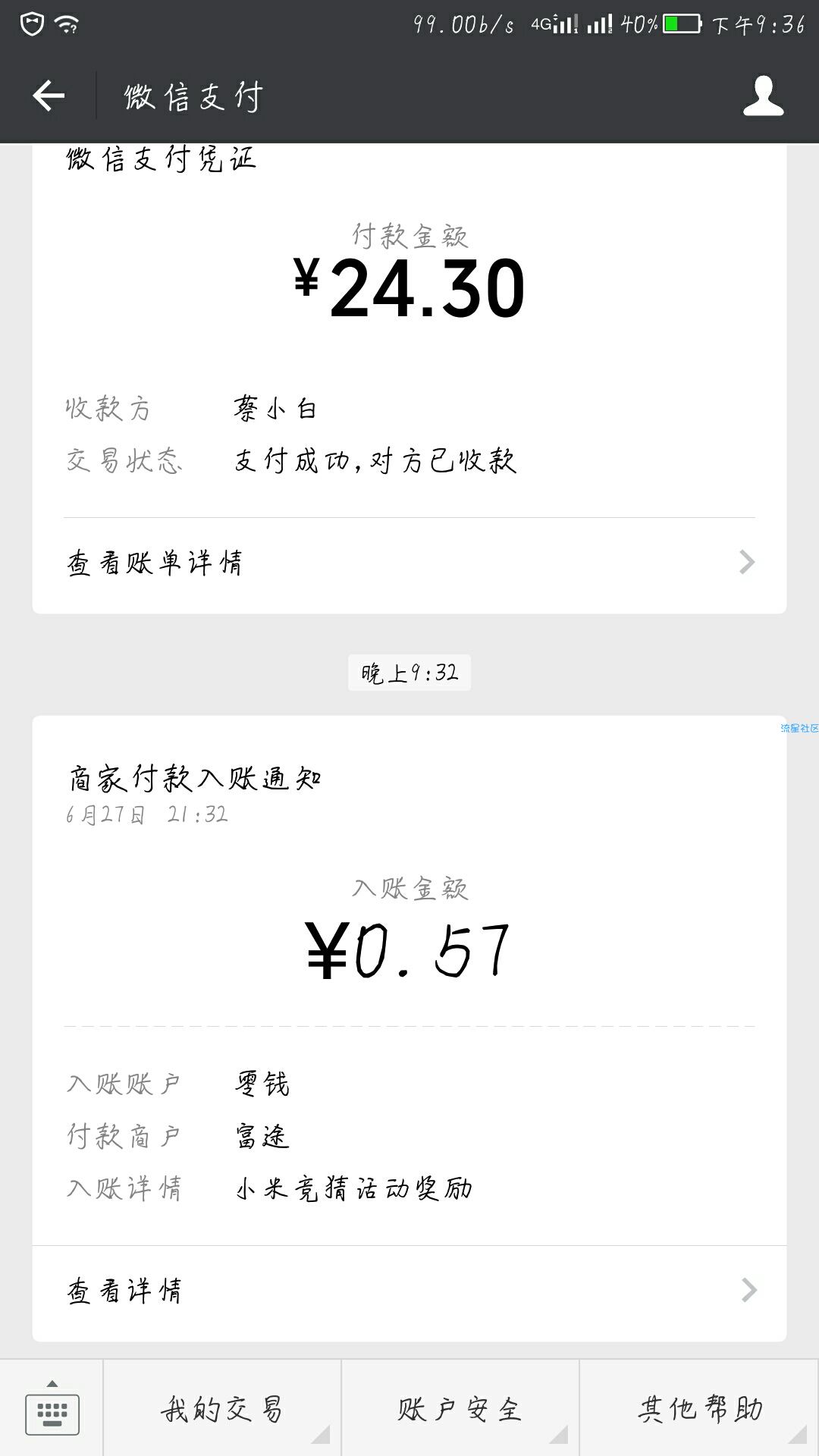The height and width of the screenshot is (1456, 819).
Task: Go back from 微信支付 screen
Action: point(49,96)
